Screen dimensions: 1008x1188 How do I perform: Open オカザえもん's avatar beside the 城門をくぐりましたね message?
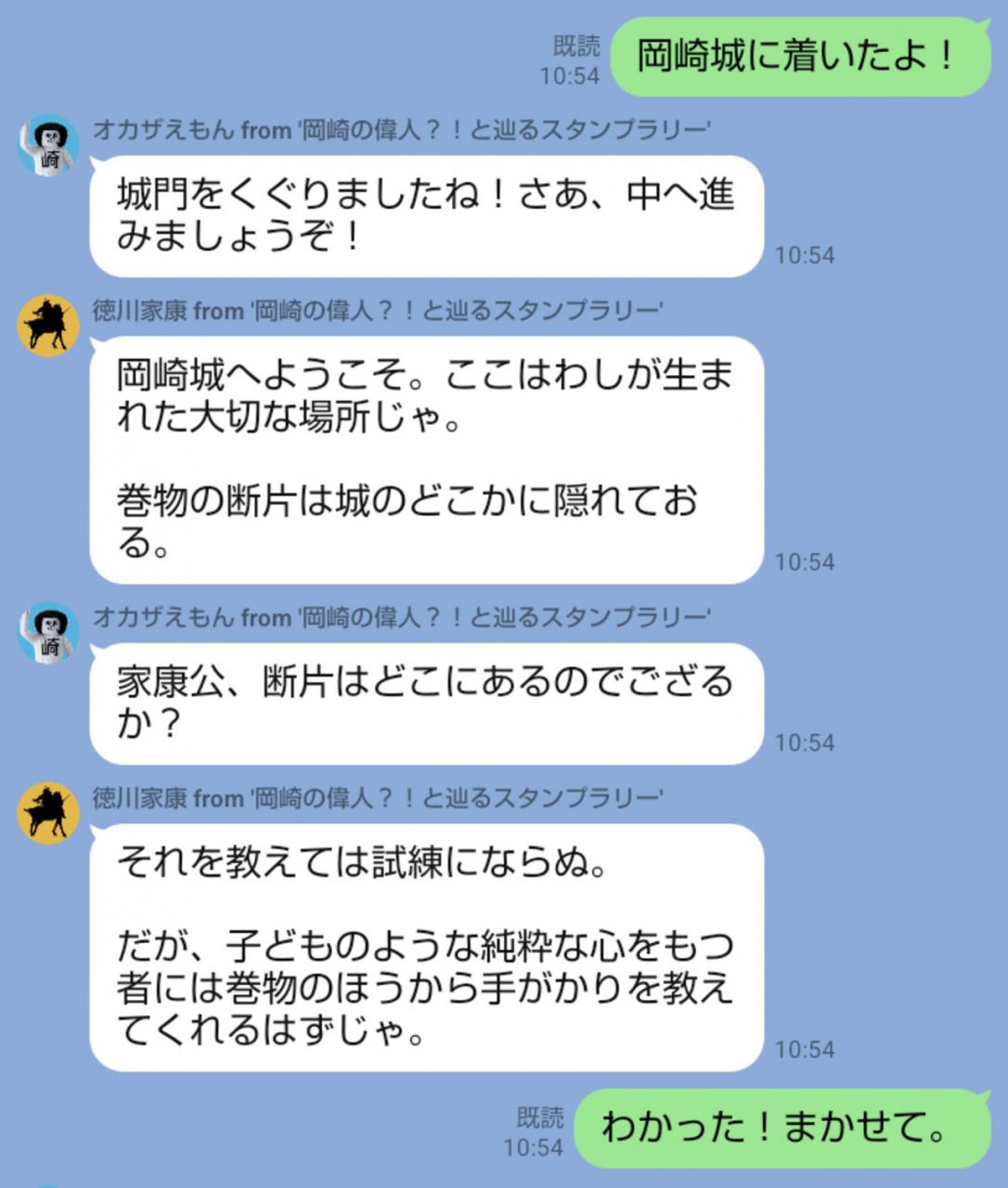(x=48, y=145)
